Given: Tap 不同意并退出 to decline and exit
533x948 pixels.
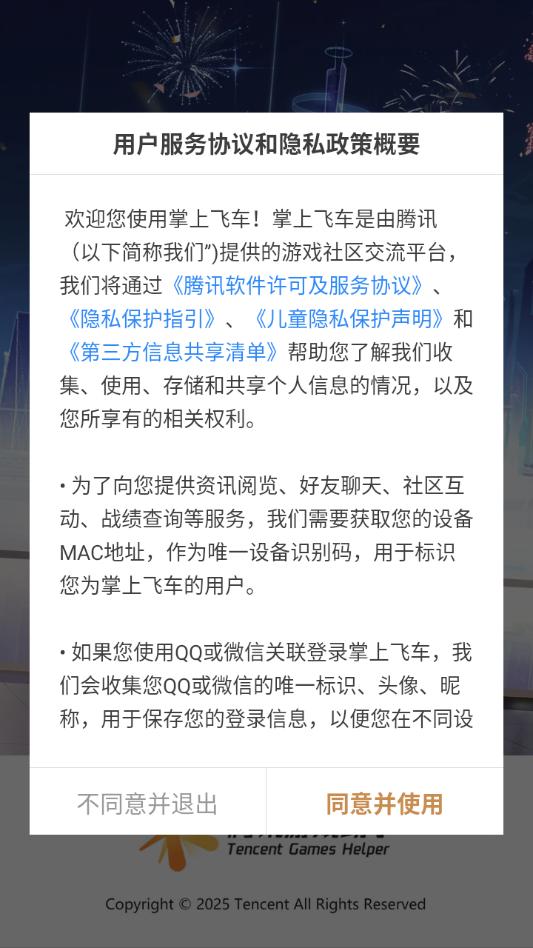Looking at the screenshot, I should pyautogui.click(x=147, y=804).
